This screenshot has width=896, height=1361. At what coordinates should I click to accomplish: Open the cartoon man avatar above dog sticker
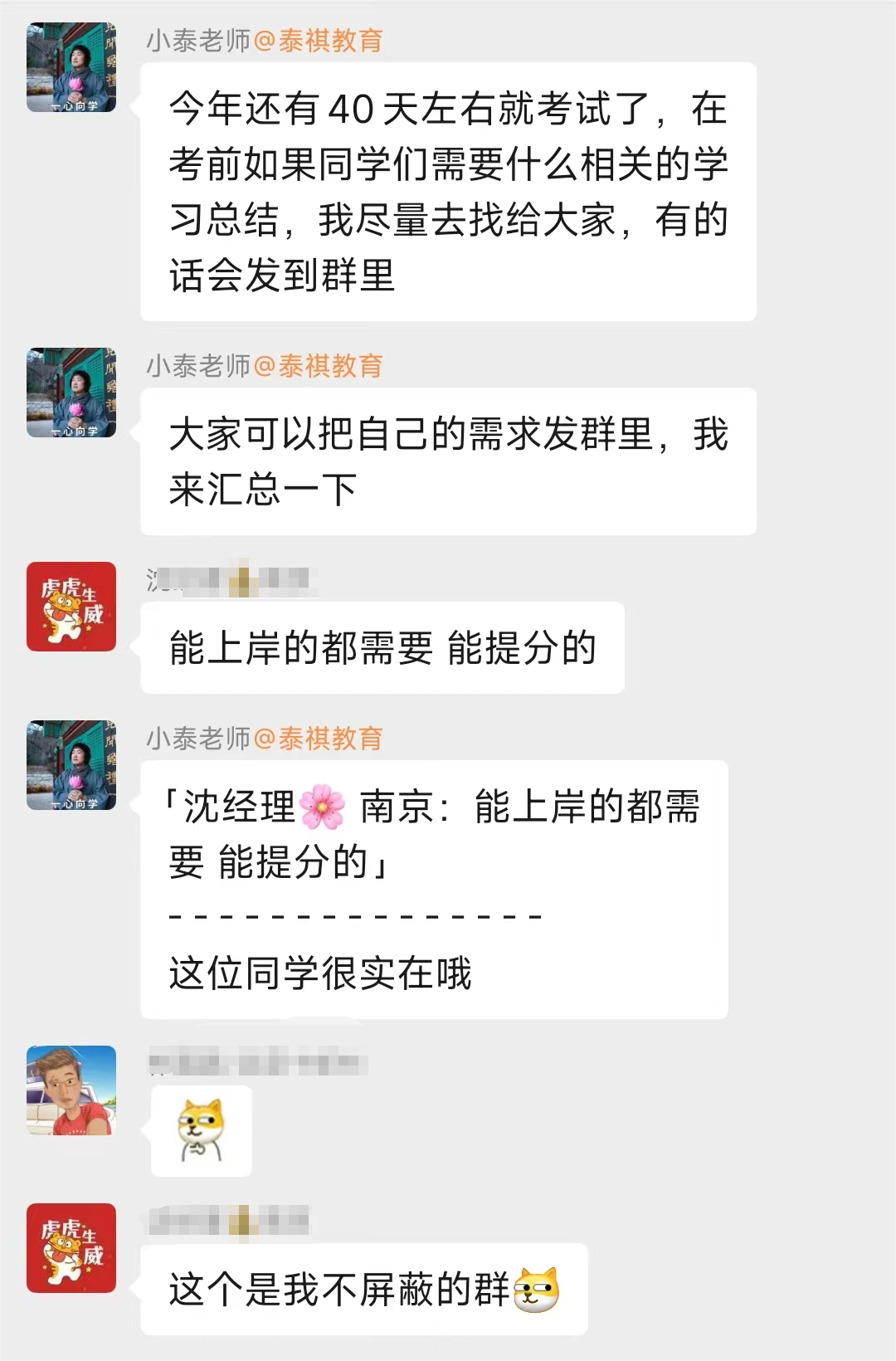coord(71,1090)
